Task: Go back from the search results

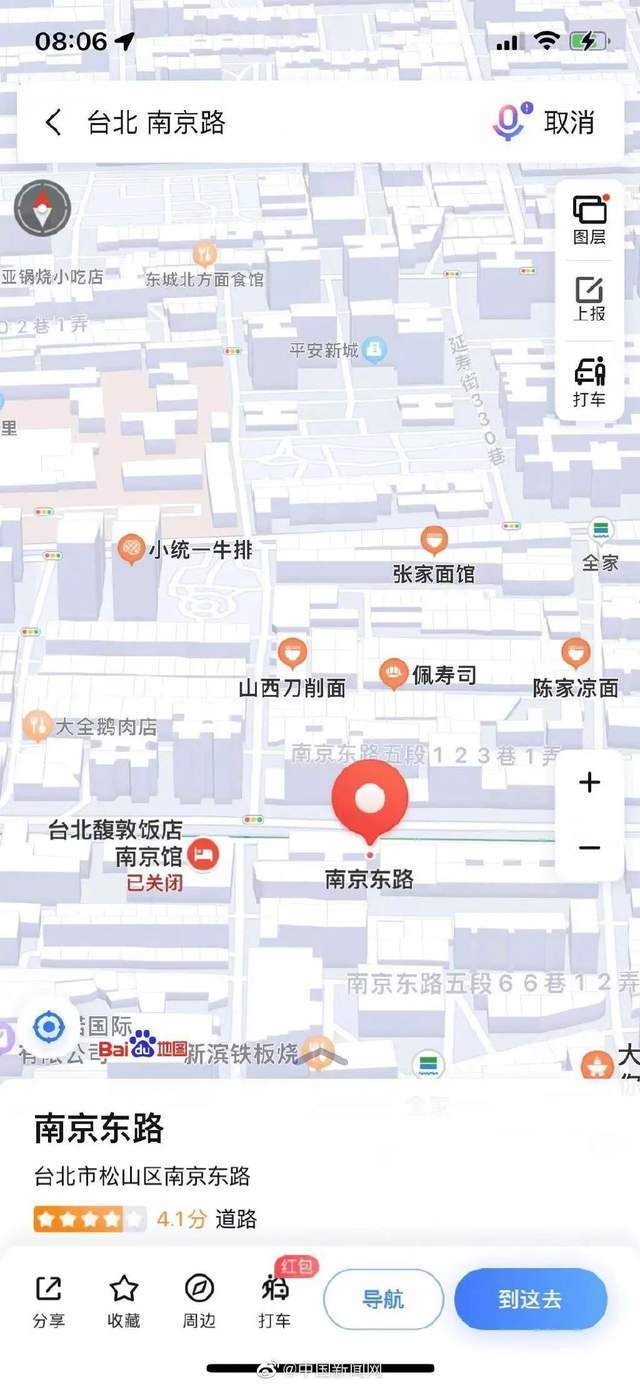Action: [x=53, y=123]
